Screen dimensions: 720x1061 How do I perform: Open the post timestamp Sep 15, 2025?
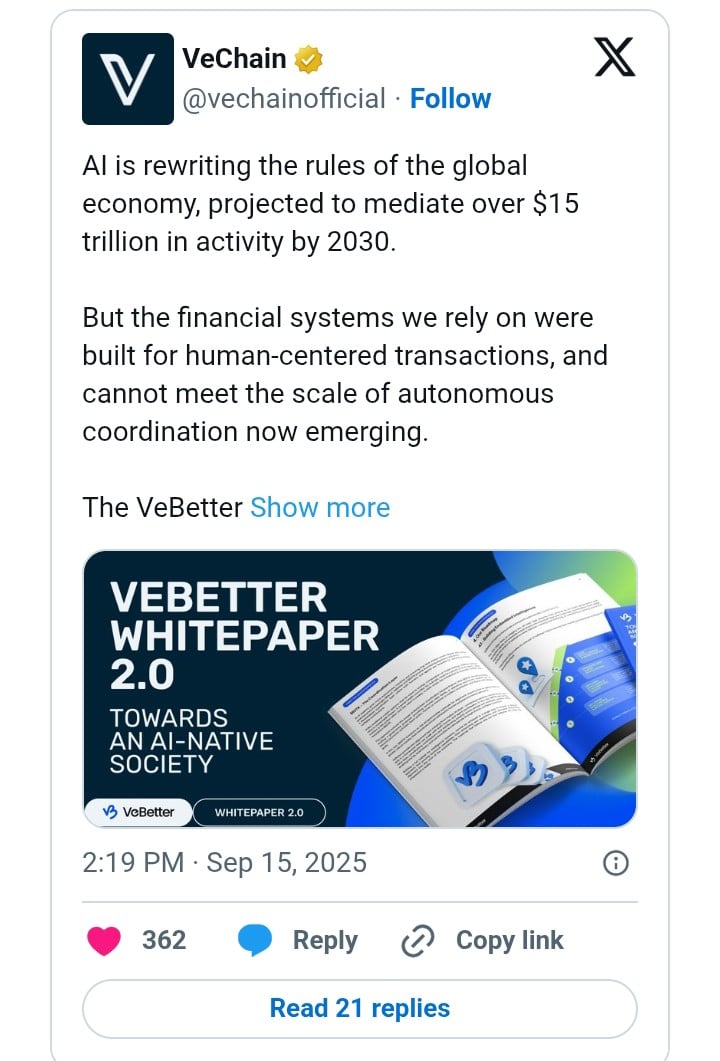click(225, 862)
